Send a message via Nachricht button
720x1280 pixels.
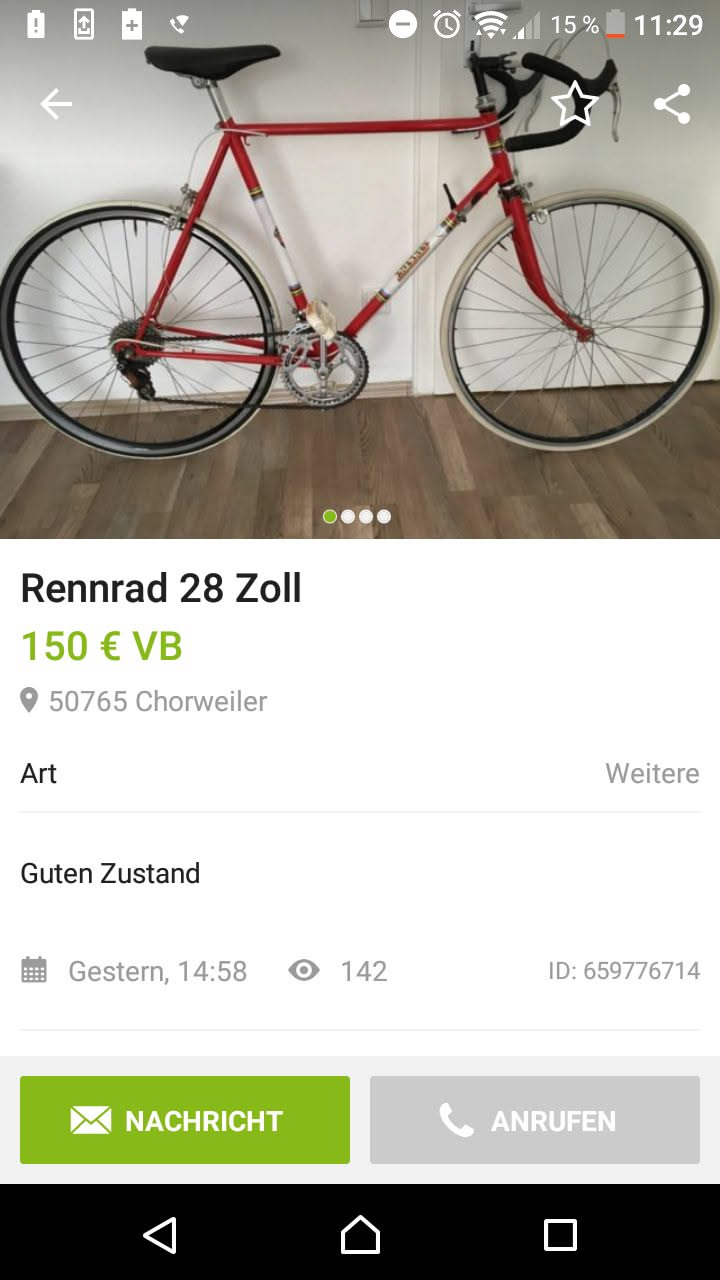185,1120
